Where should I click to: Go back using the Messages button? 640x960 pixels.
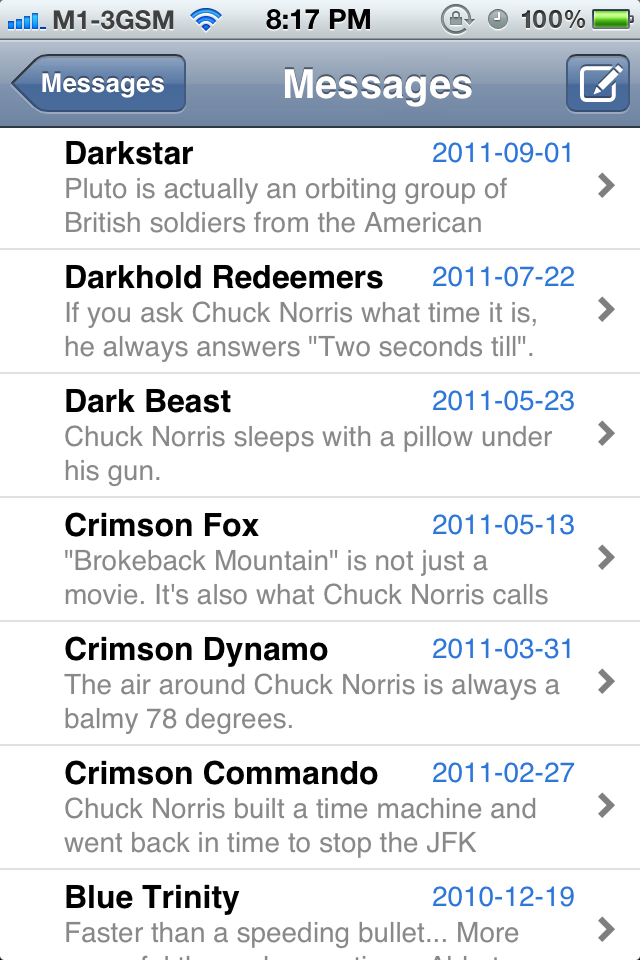point(100,83)
